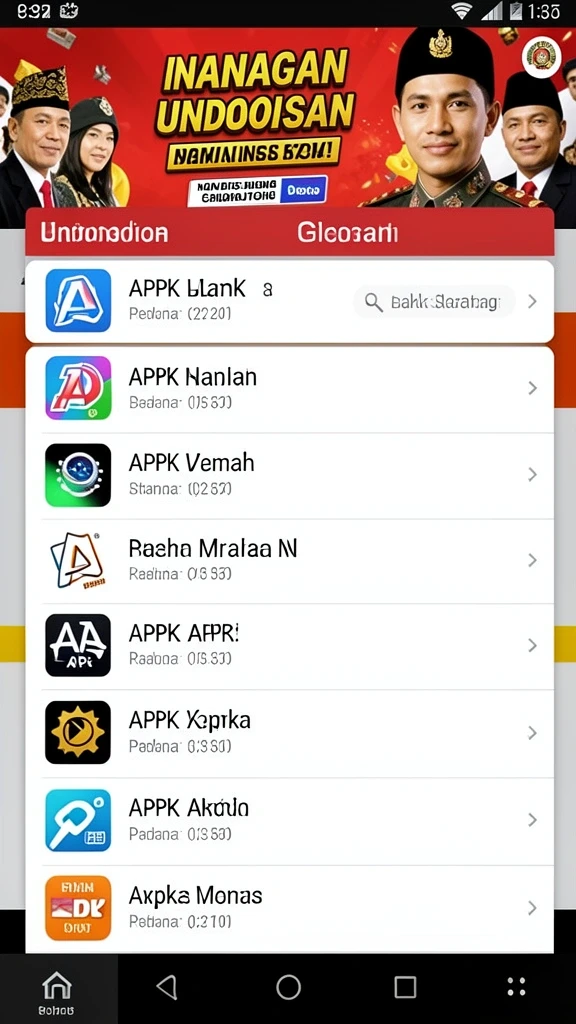The image size is (576, 1024).
Task: Switch to the Gleosarh tab
Action: coord(347,232)
